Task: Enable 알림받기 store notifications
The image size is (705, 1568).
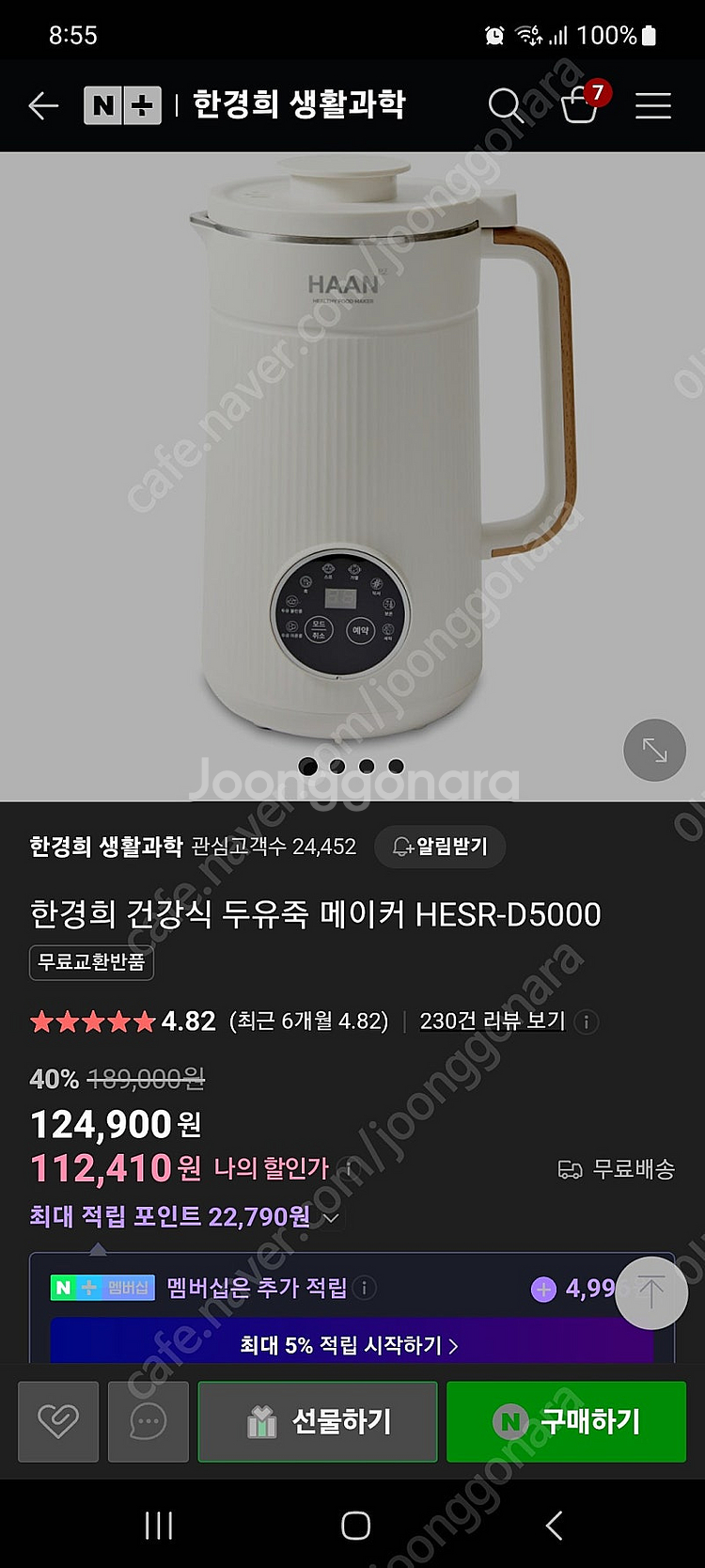Action: click(439, 846)
